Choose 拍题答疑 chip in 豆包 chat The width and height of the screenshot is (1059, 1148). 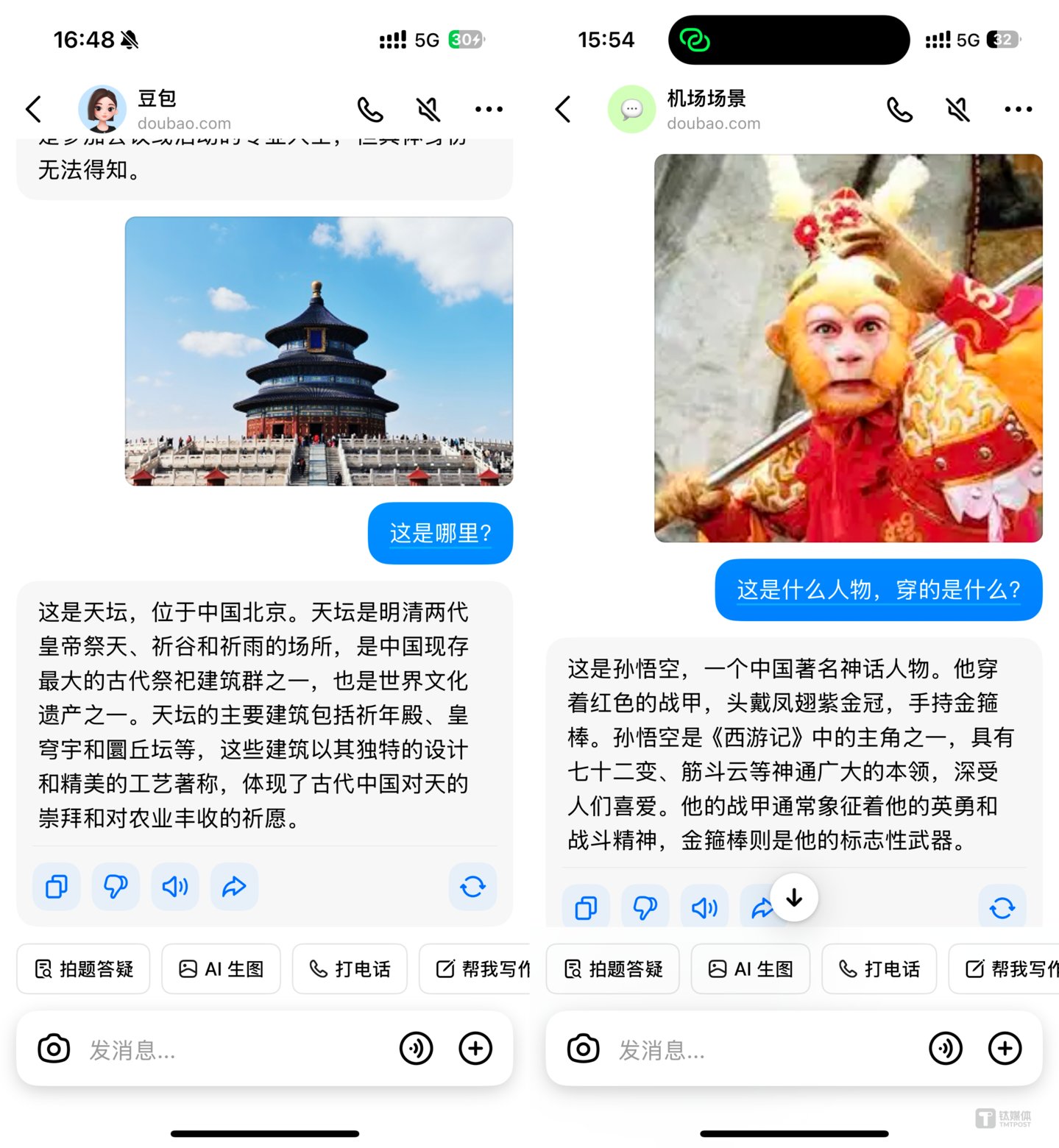[83, 968]
